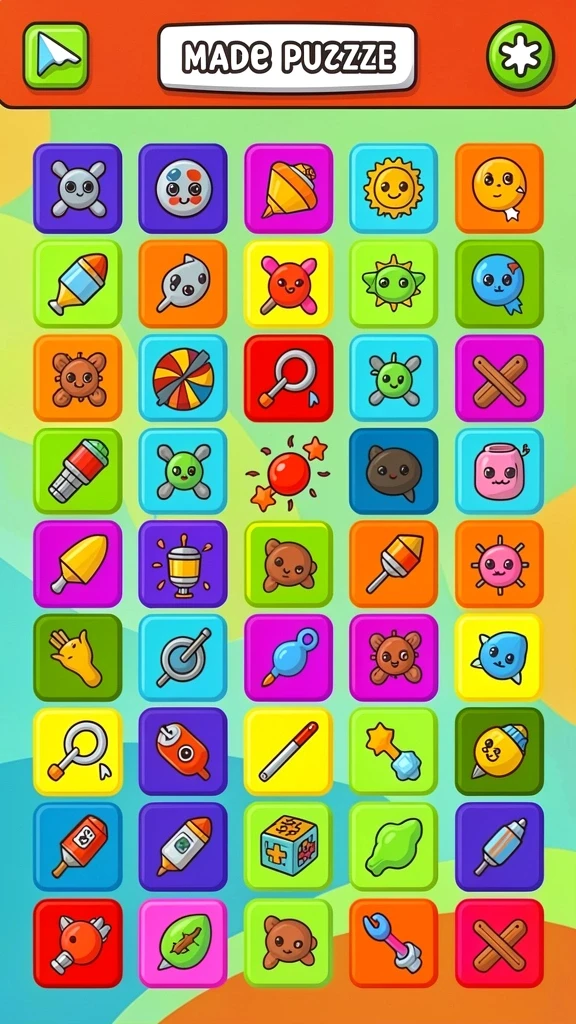Screen dimensions: 576x1024
Task: Pick the yellow hand tile
Action: (78, 658)
